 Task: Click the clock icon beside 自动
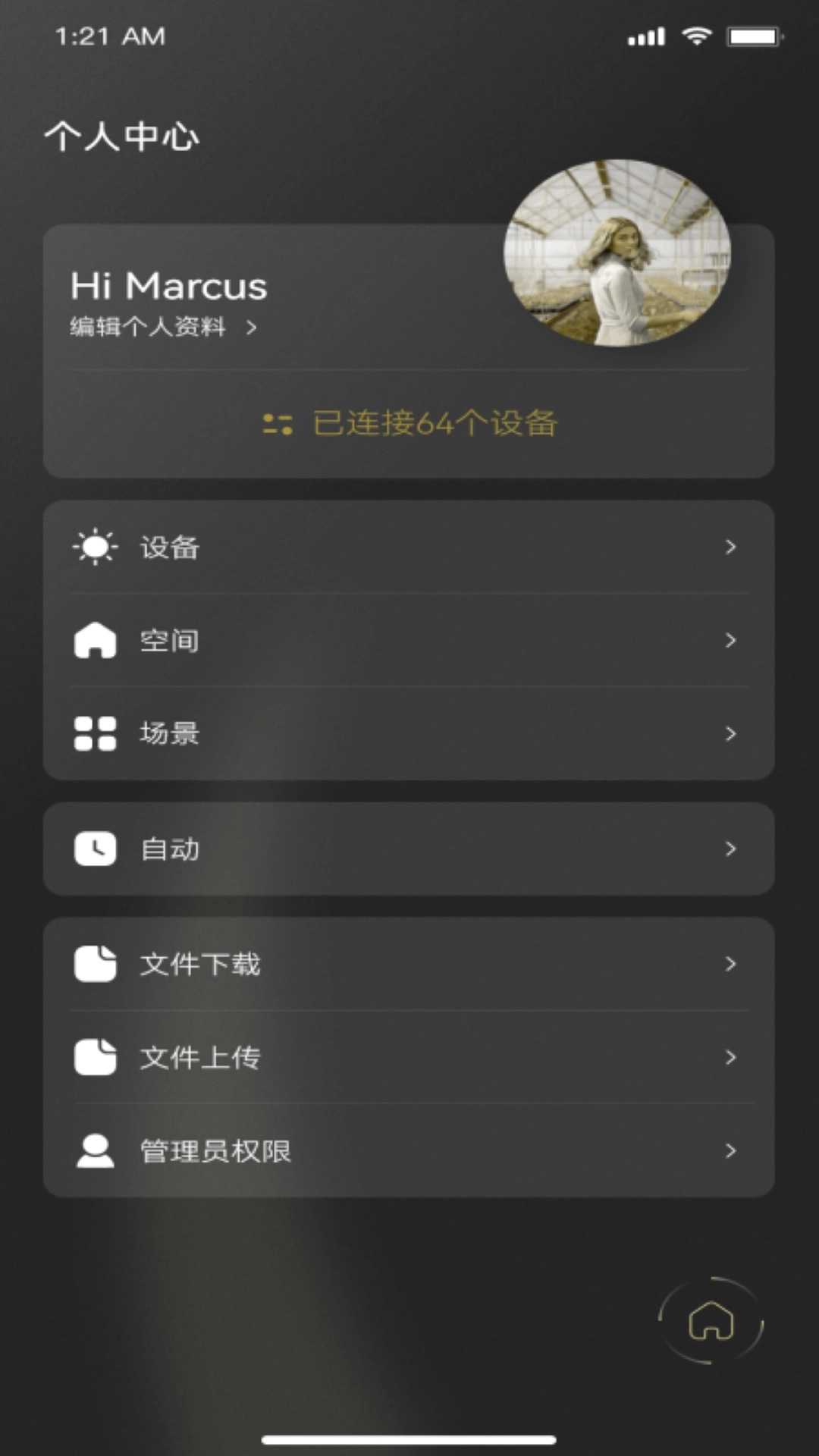[94, 849]
